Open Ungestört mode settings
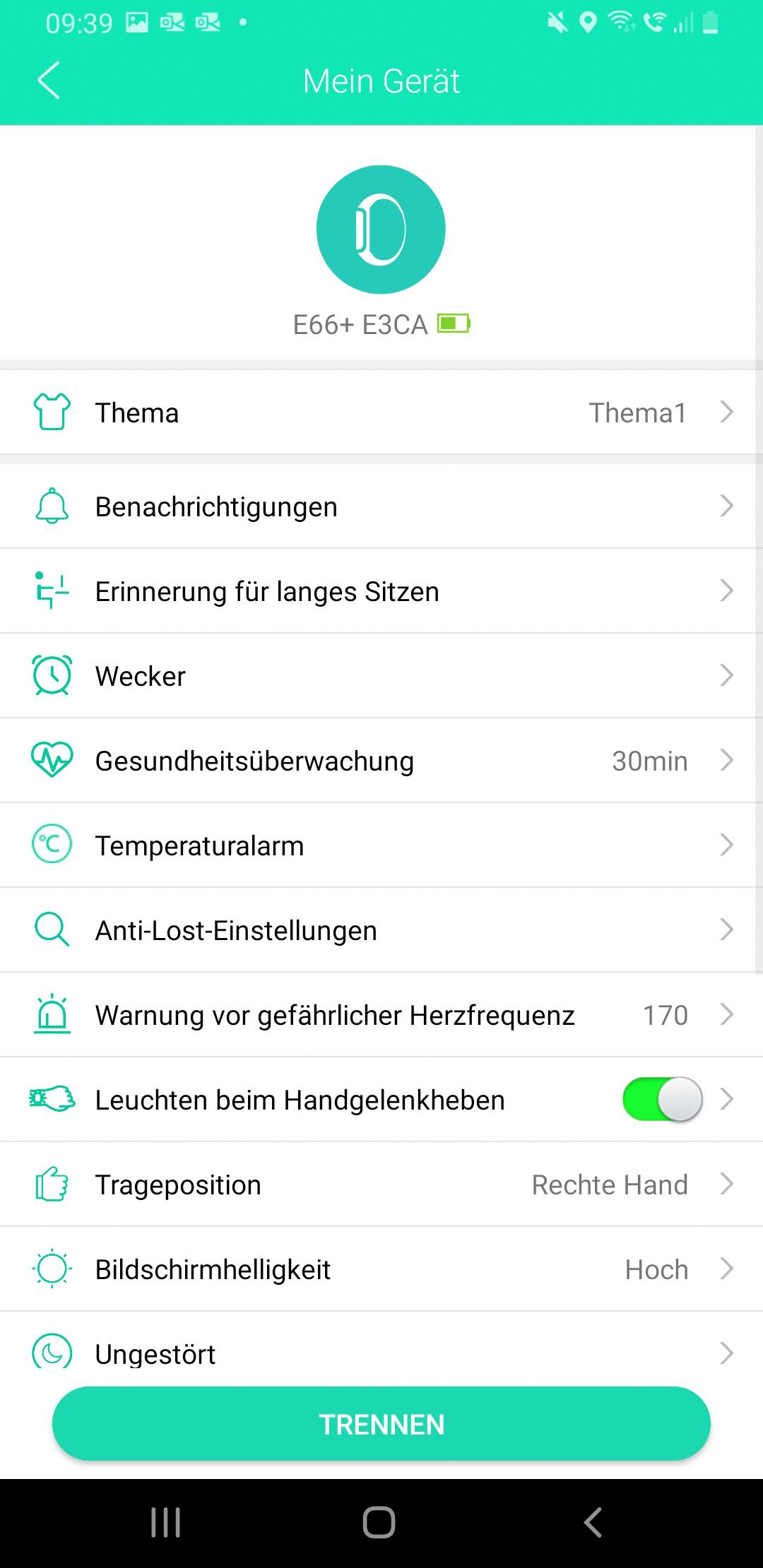763x1568 pixels. tap(381, 1353)
